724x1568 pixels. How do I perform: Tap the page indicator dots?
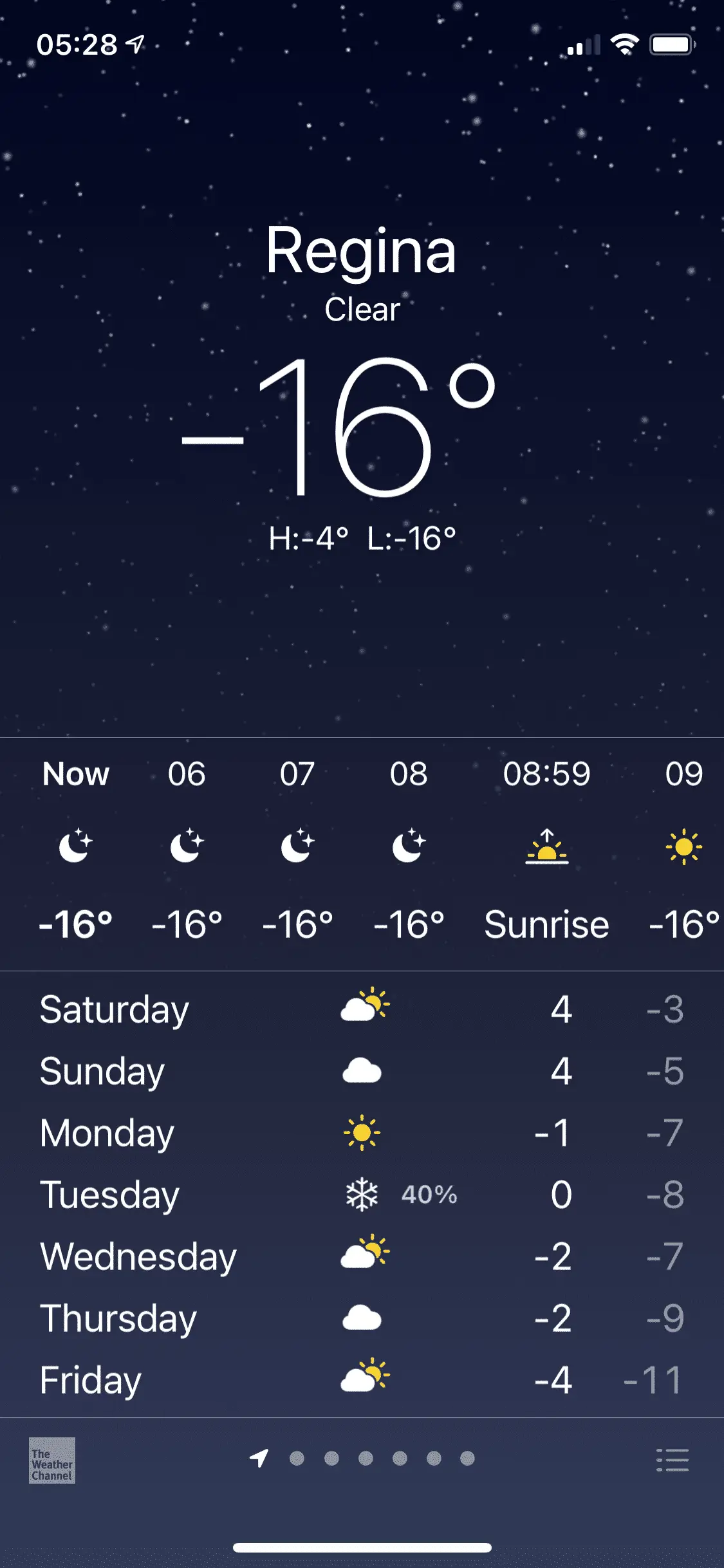366,1458
